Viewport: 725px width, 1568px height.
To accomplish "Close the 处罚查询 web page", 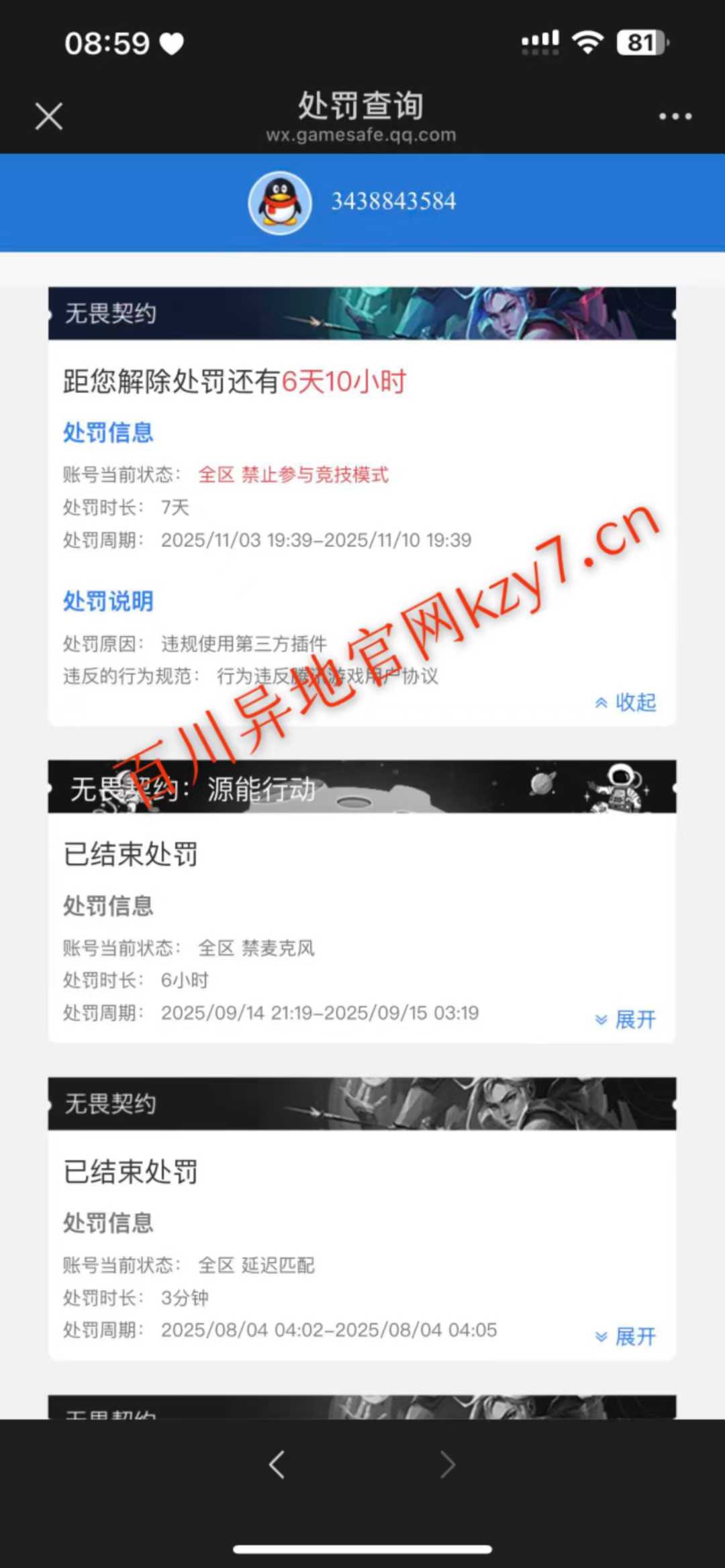I will (49, 116).
